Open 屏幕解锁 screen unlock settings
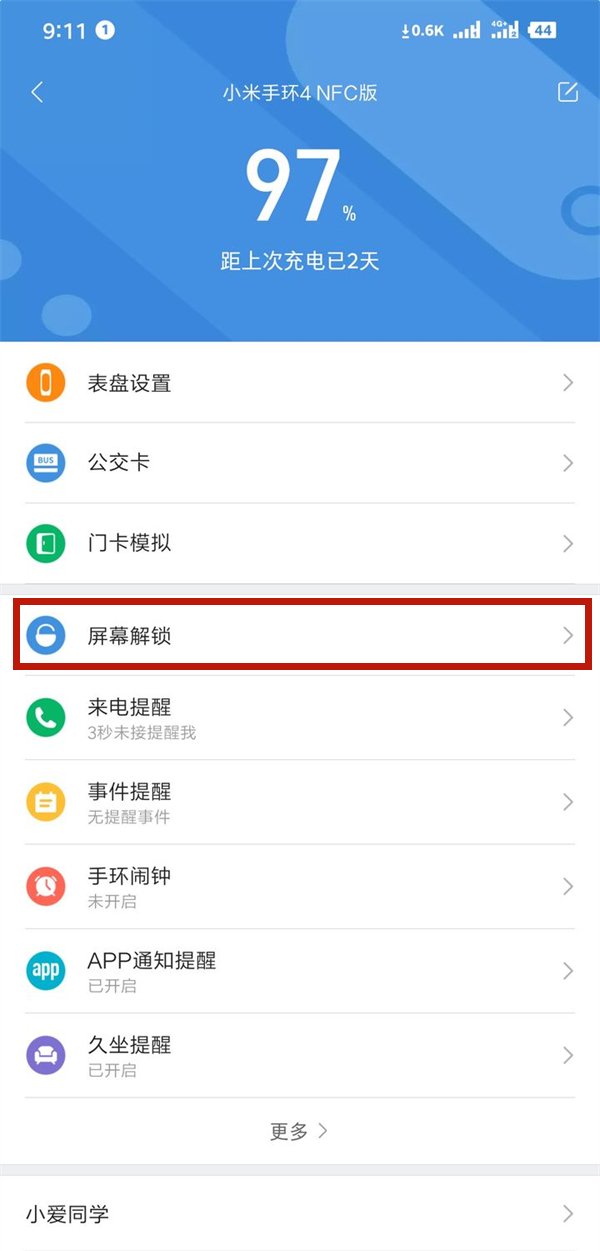 pyautogui.click(x=300, y=635)
